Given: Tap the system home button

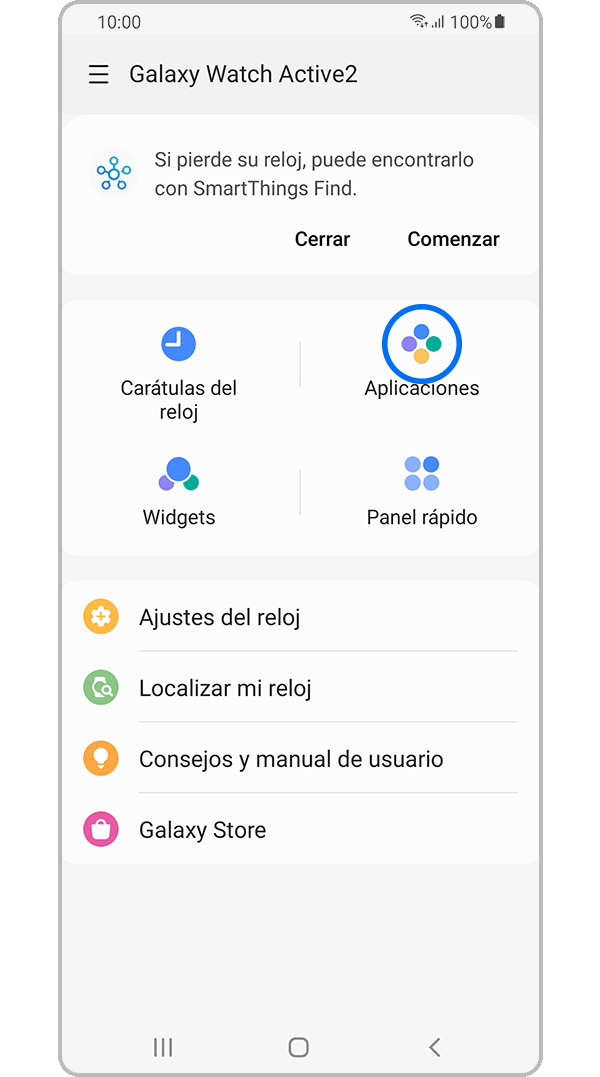Looking at the screenshot, I should pyautogui.click(x=298, y=1047).
